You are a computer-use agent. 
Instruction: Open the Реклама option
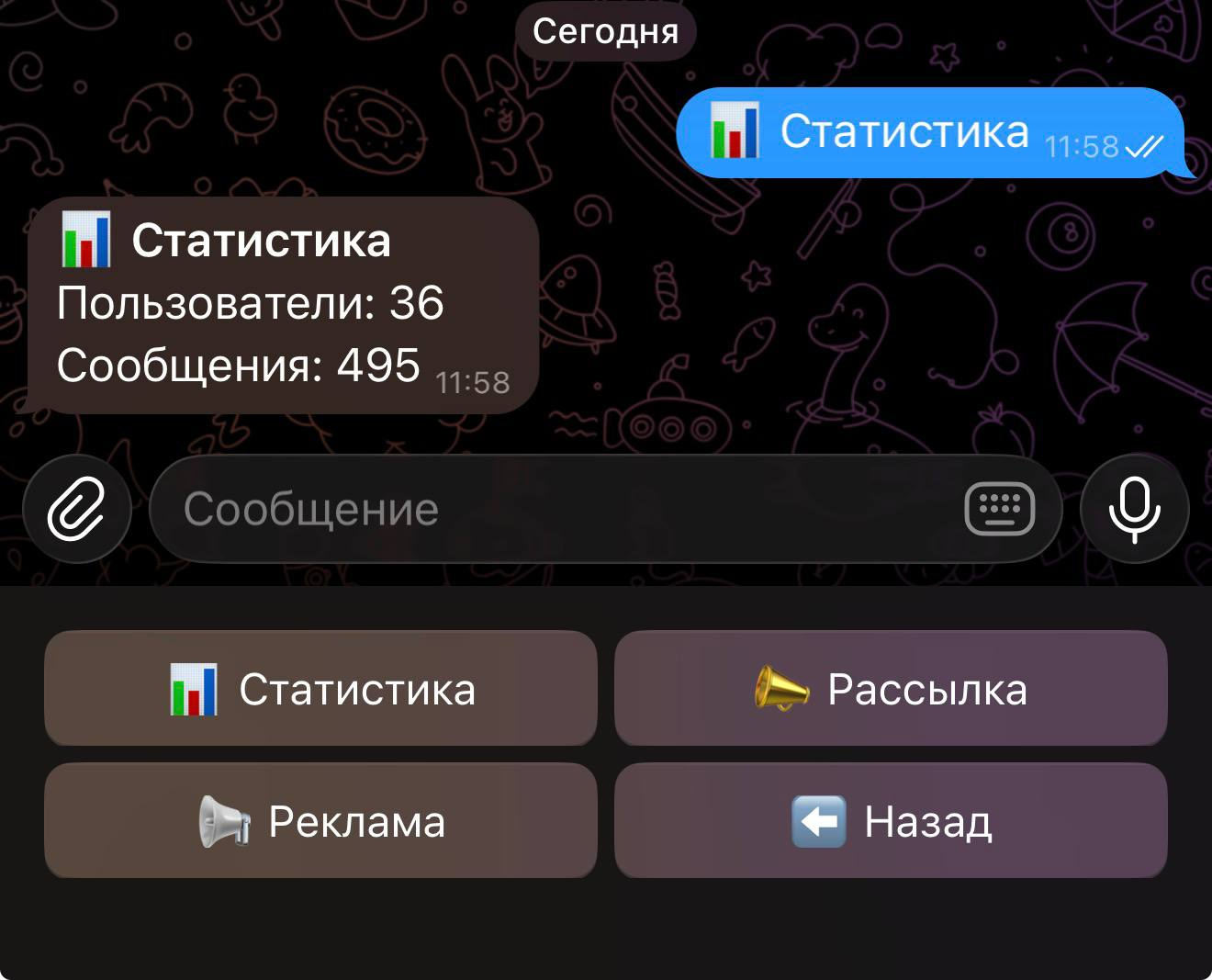(x=320, y=820)
